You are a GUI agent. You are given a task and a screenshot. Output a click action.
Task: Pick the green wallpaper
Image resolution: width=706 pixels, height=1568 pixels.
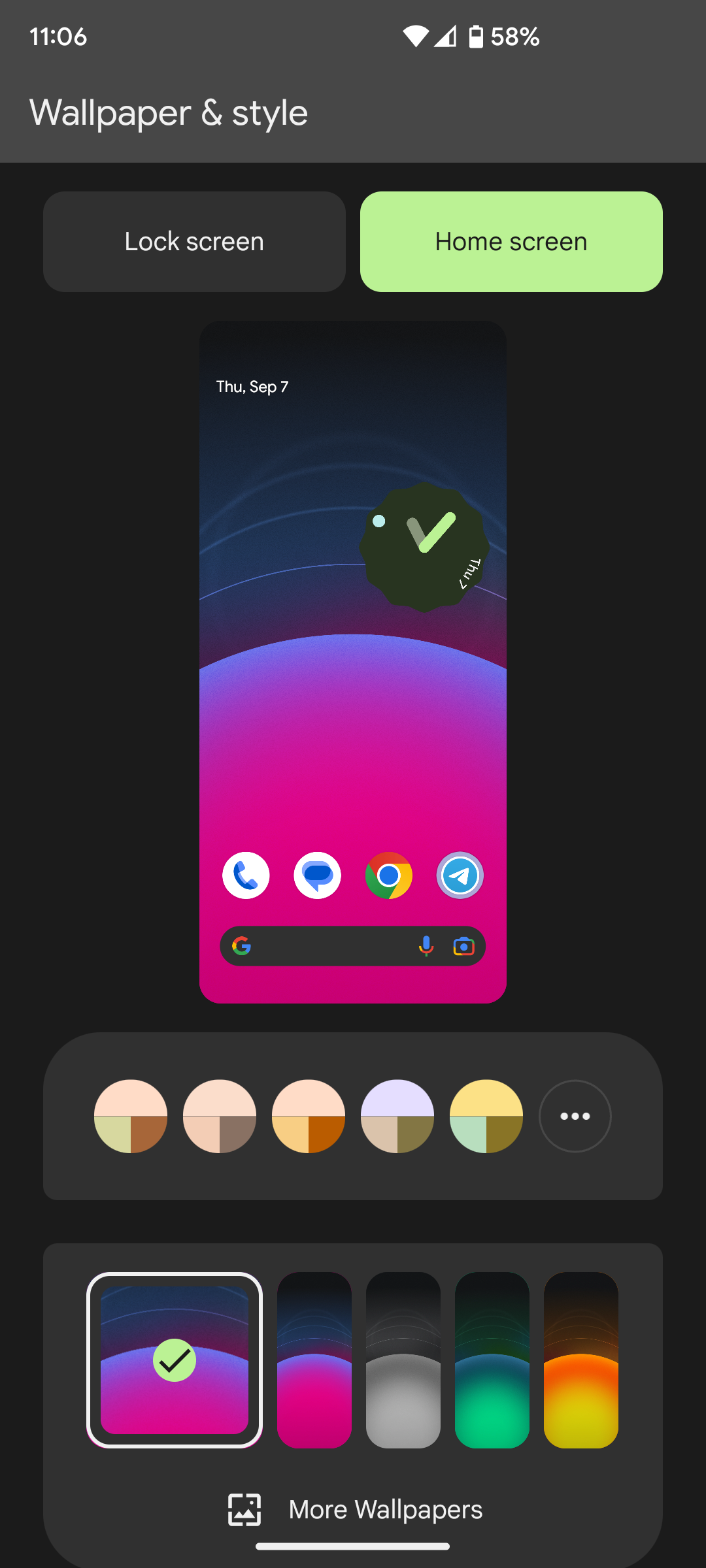pyautogui.click(x=492, y=1360)
